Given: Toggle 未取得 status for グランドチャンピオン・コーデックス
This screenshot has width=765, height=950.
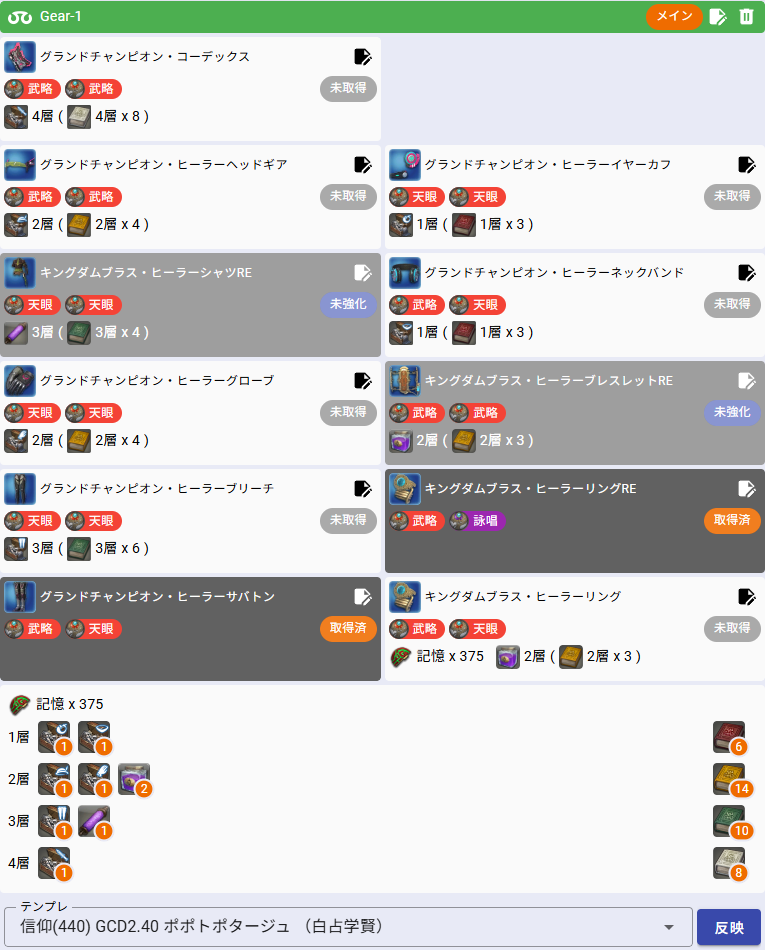Looking at the screenshot, I should tap(348, 88).
